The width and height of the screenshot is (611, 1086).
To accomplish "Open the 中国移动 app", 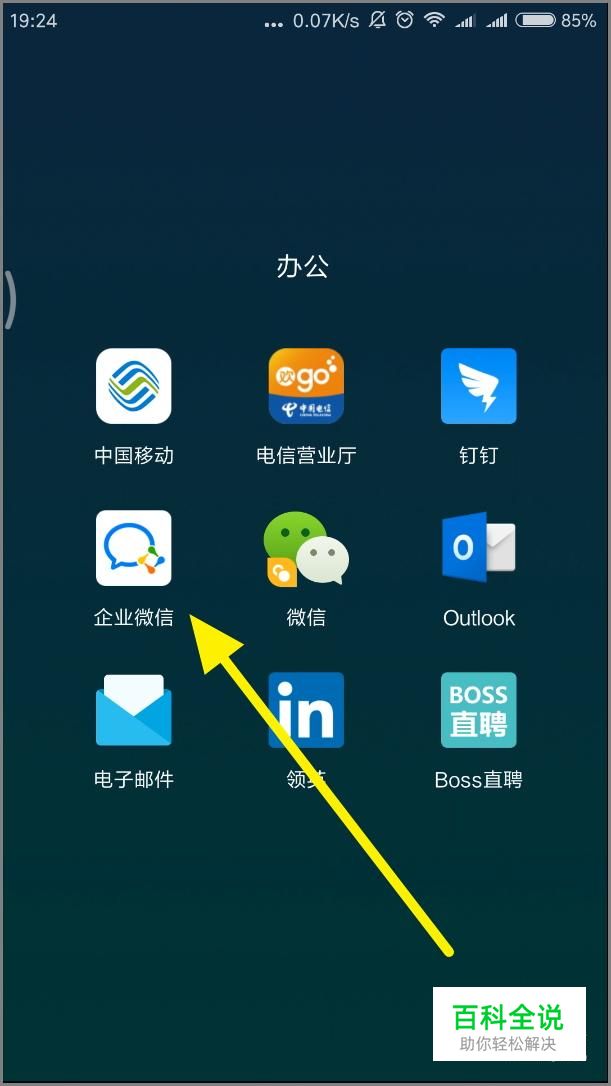I will coord(133,386).
